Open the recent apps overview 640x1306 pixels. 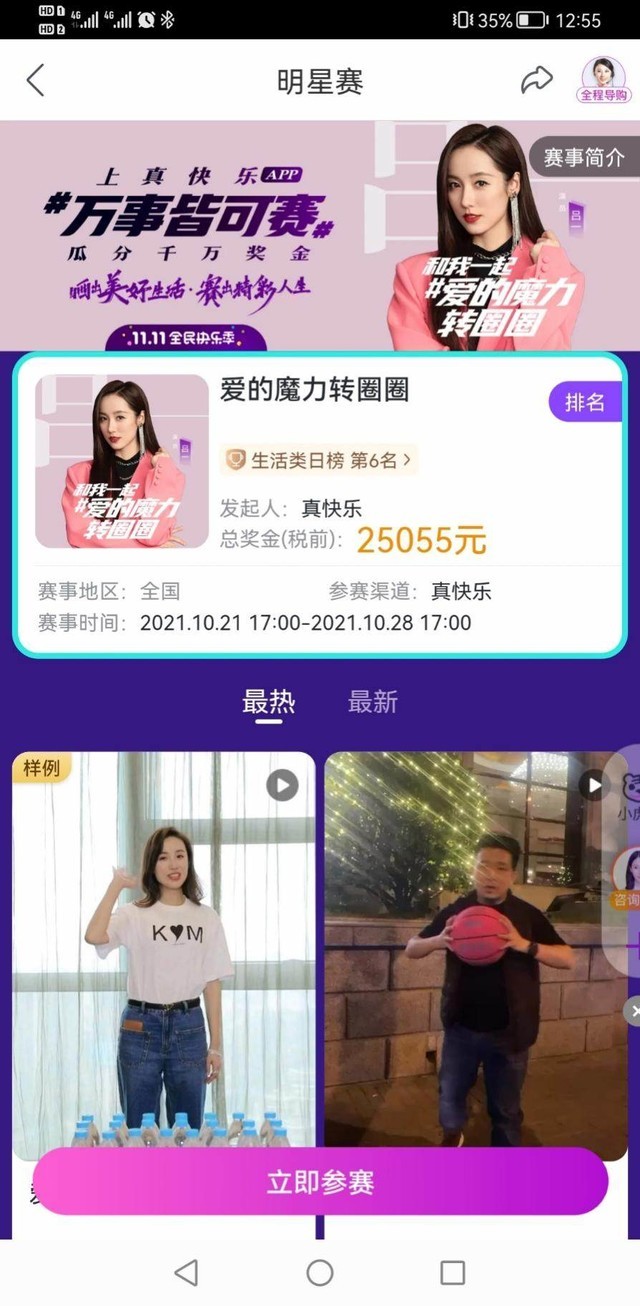pyautogui.click(x=453, y=1272)
